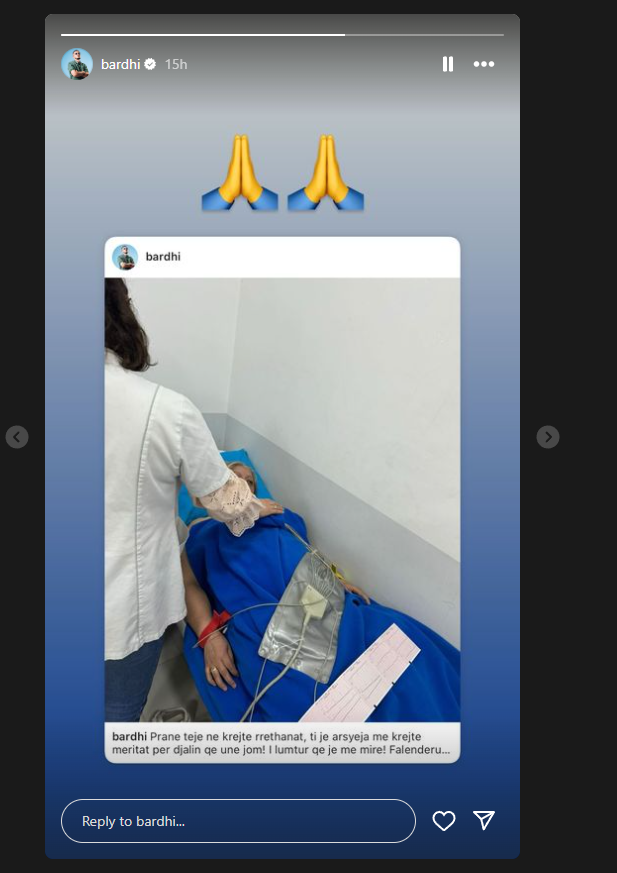Share the story via the paper plane

coord(484,821)
